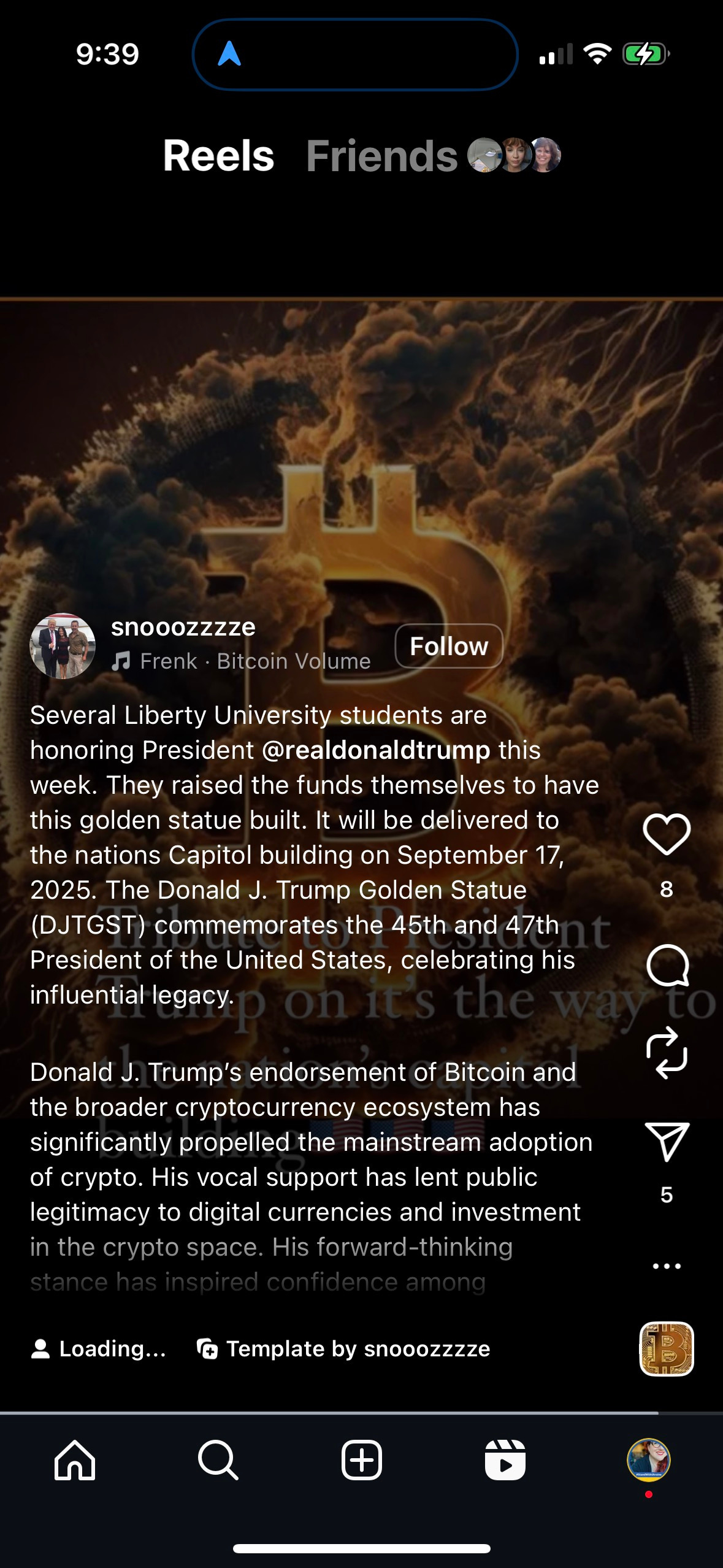
Task: Open the Reels tab in the bottom bar
Action: (x=505, y=1461)
